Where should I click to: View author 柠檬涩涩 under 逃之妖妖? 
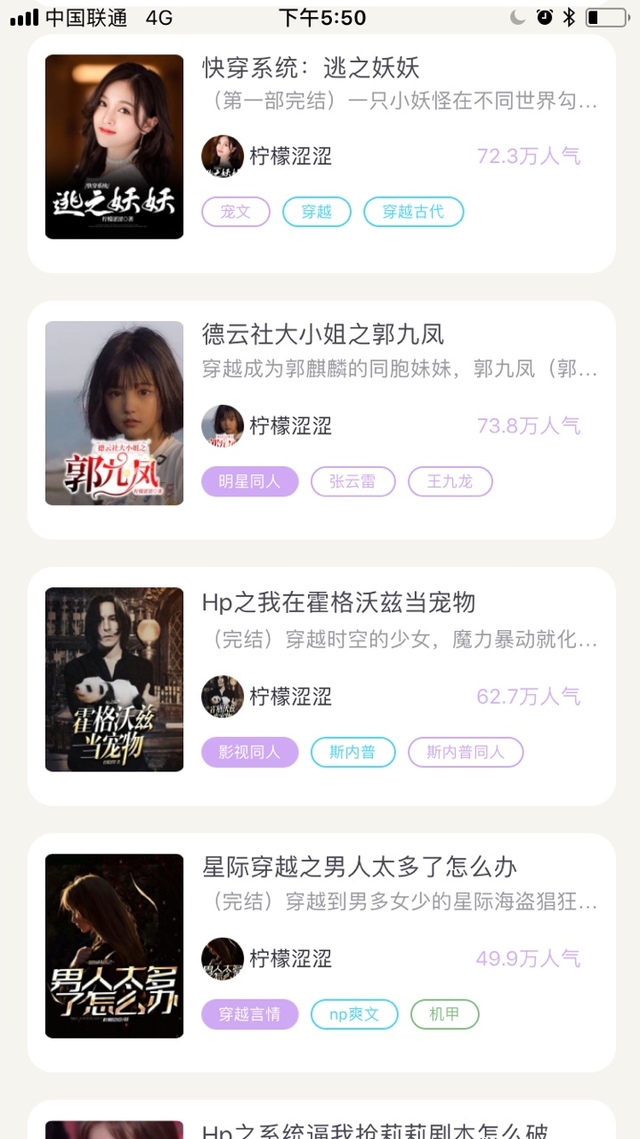pyautogui.click(x=290, y=156)
